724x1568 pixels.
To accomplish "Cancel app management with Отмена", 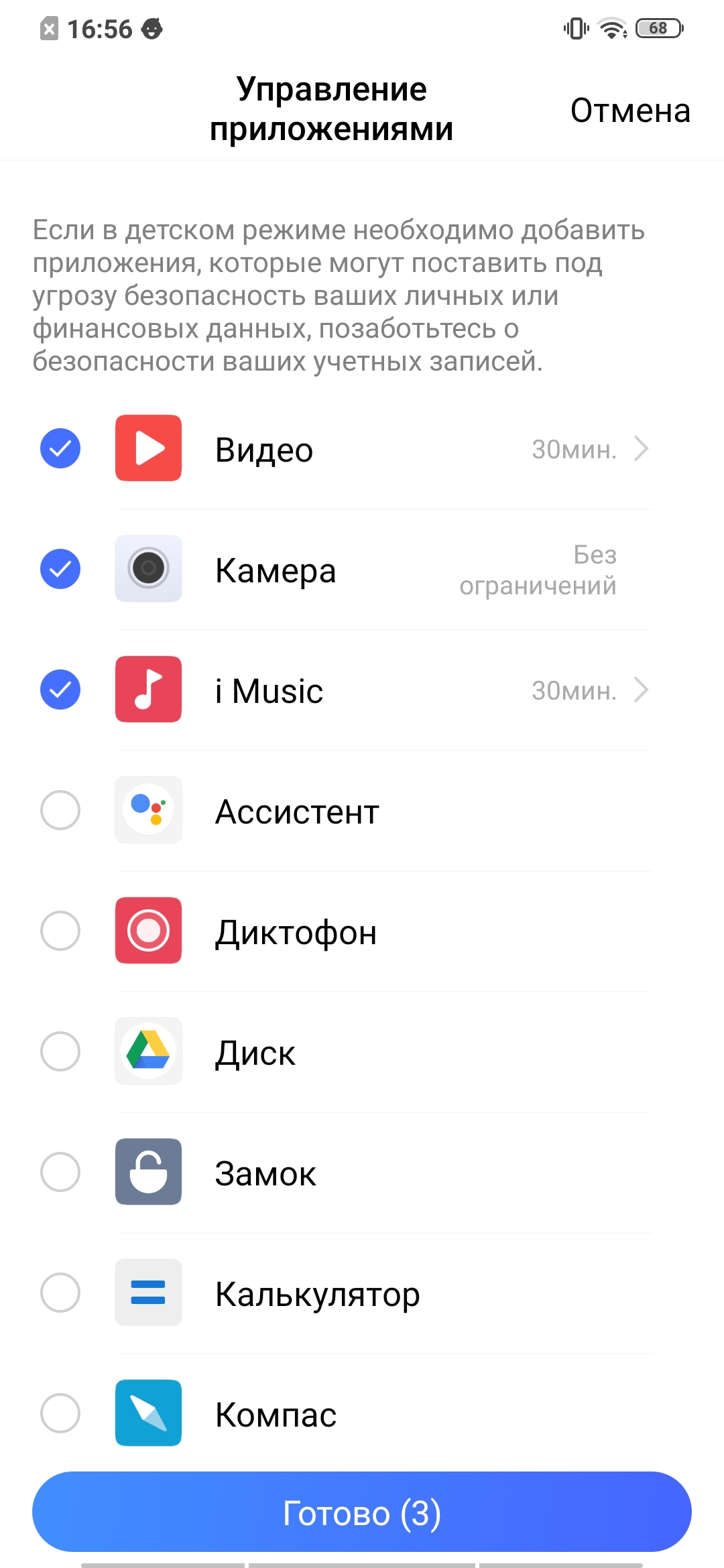I will coord(629,111).
